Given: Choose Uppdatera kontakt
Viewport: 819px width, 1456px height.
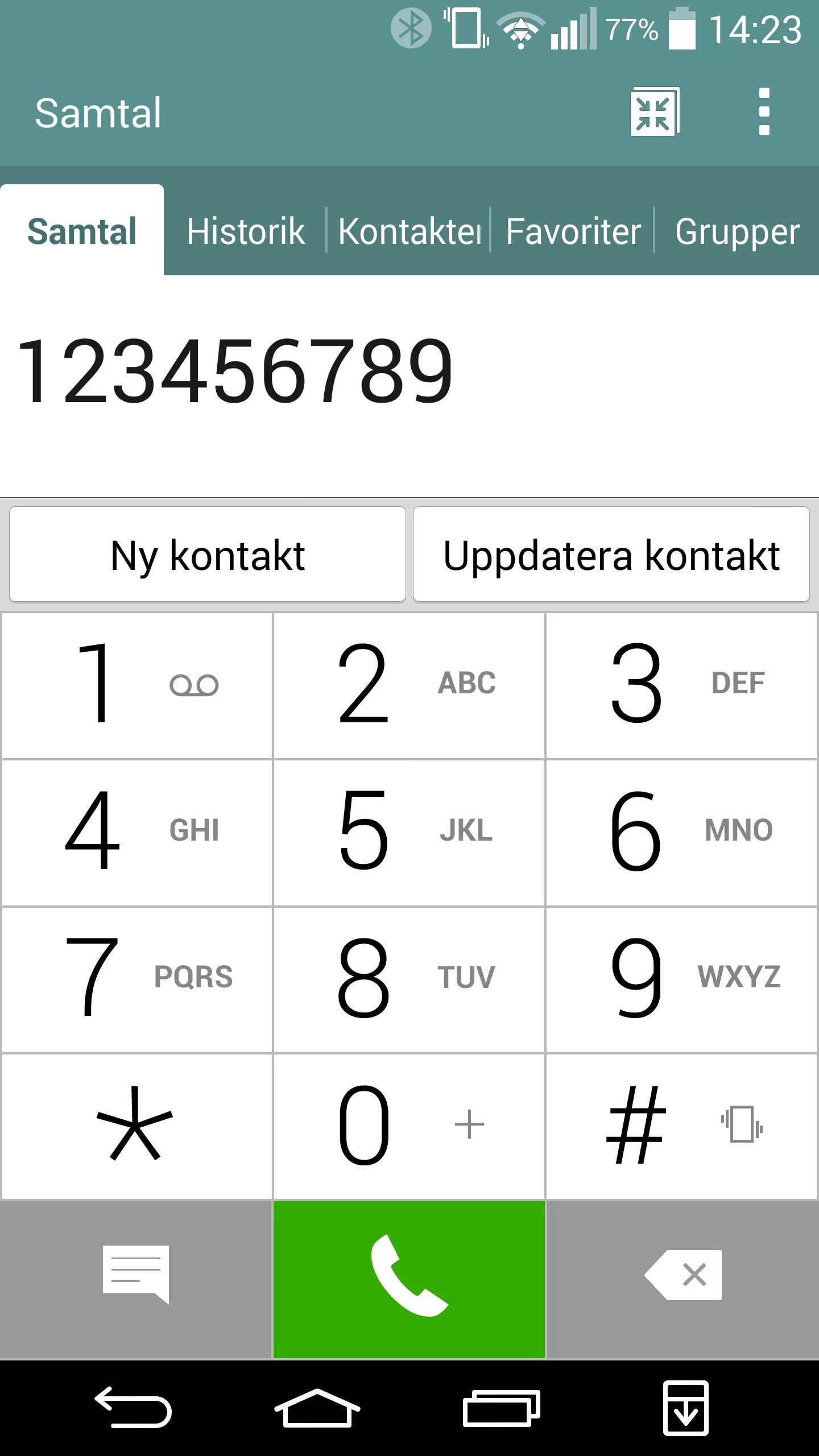Looking at the screenshot, I should [x=611, y=555].
